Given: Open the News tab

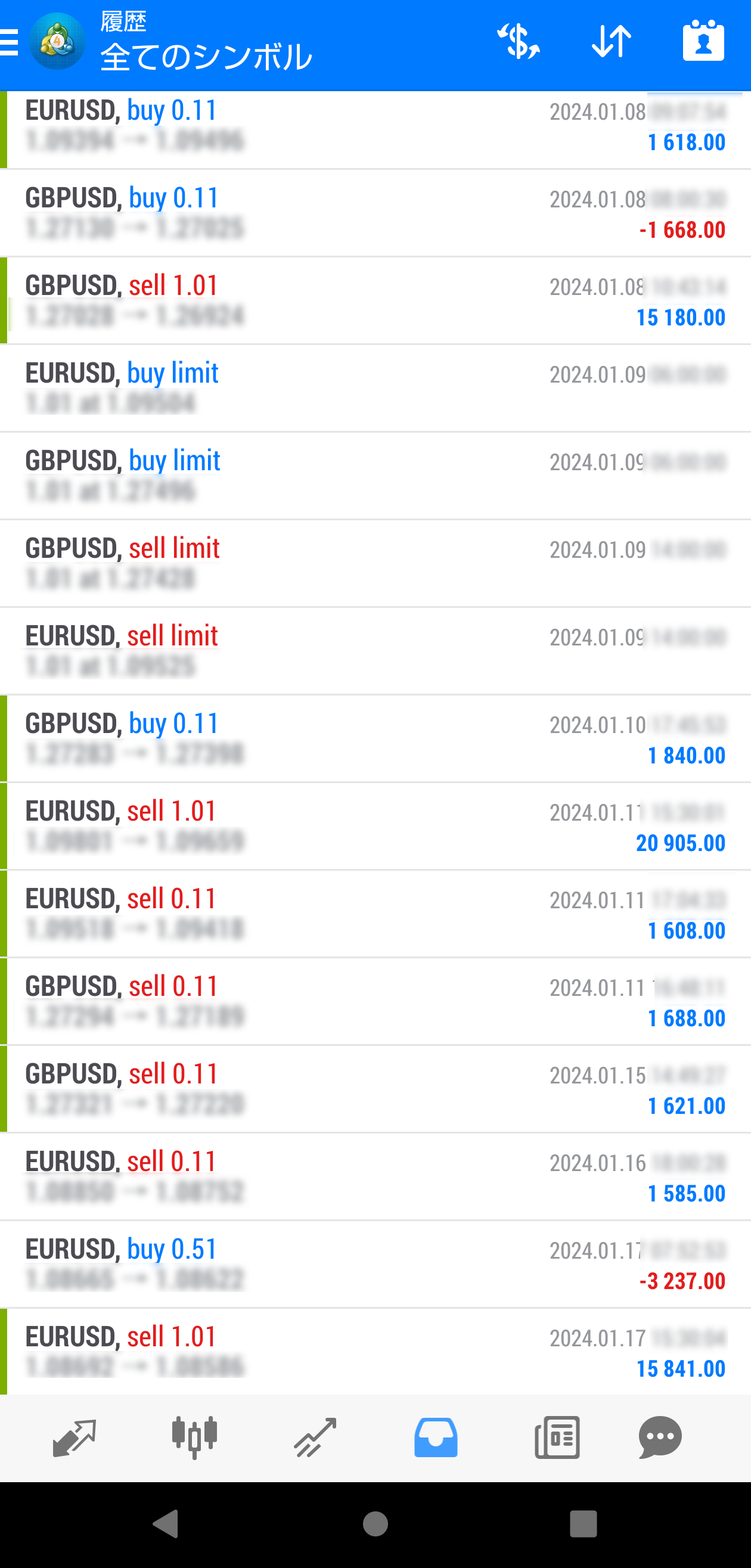Looking at the screenshot, I should [557, 1437].
